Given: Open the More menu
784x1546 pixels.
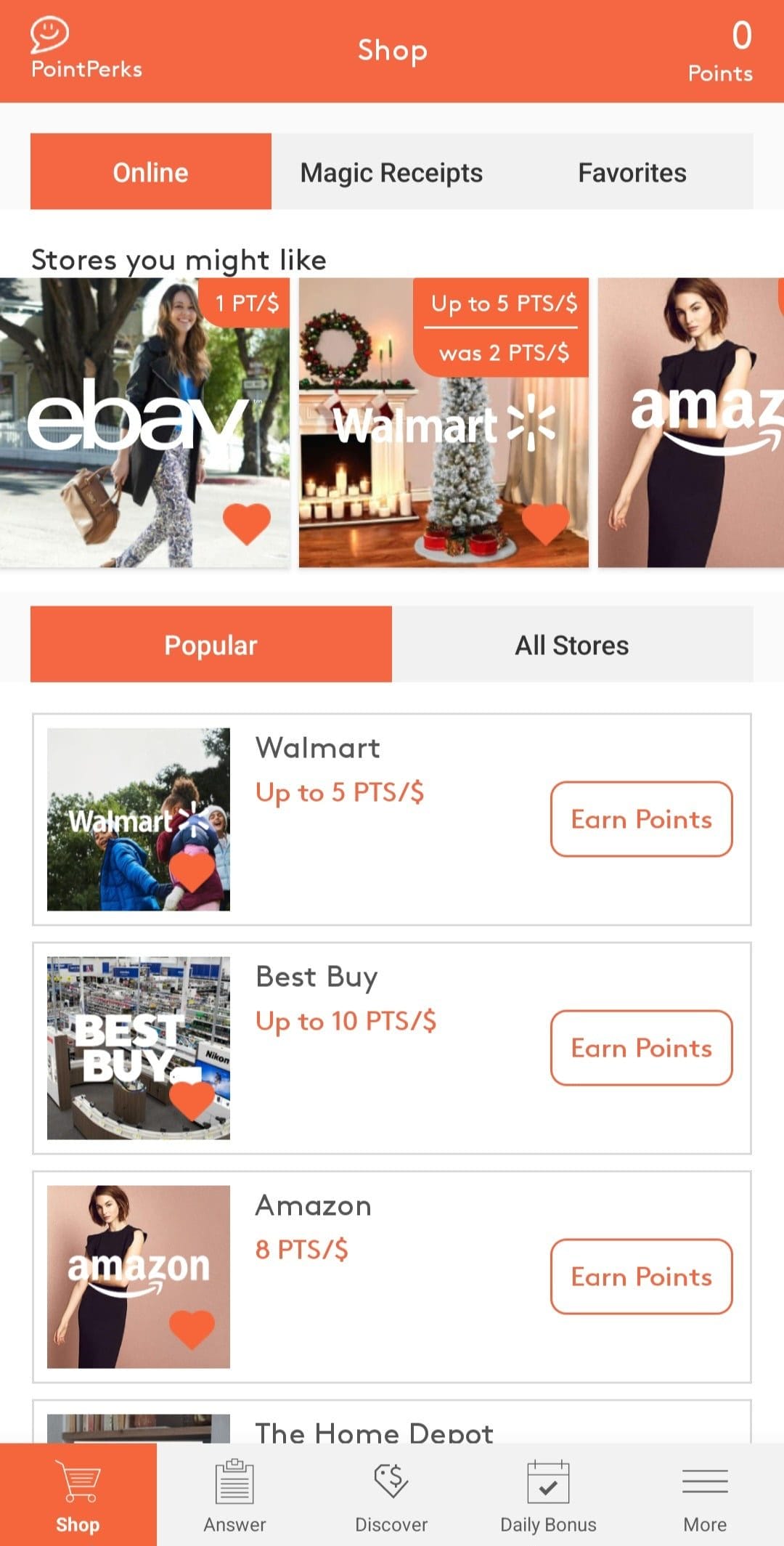Looking at the screenshot, I should [705, 1496].
